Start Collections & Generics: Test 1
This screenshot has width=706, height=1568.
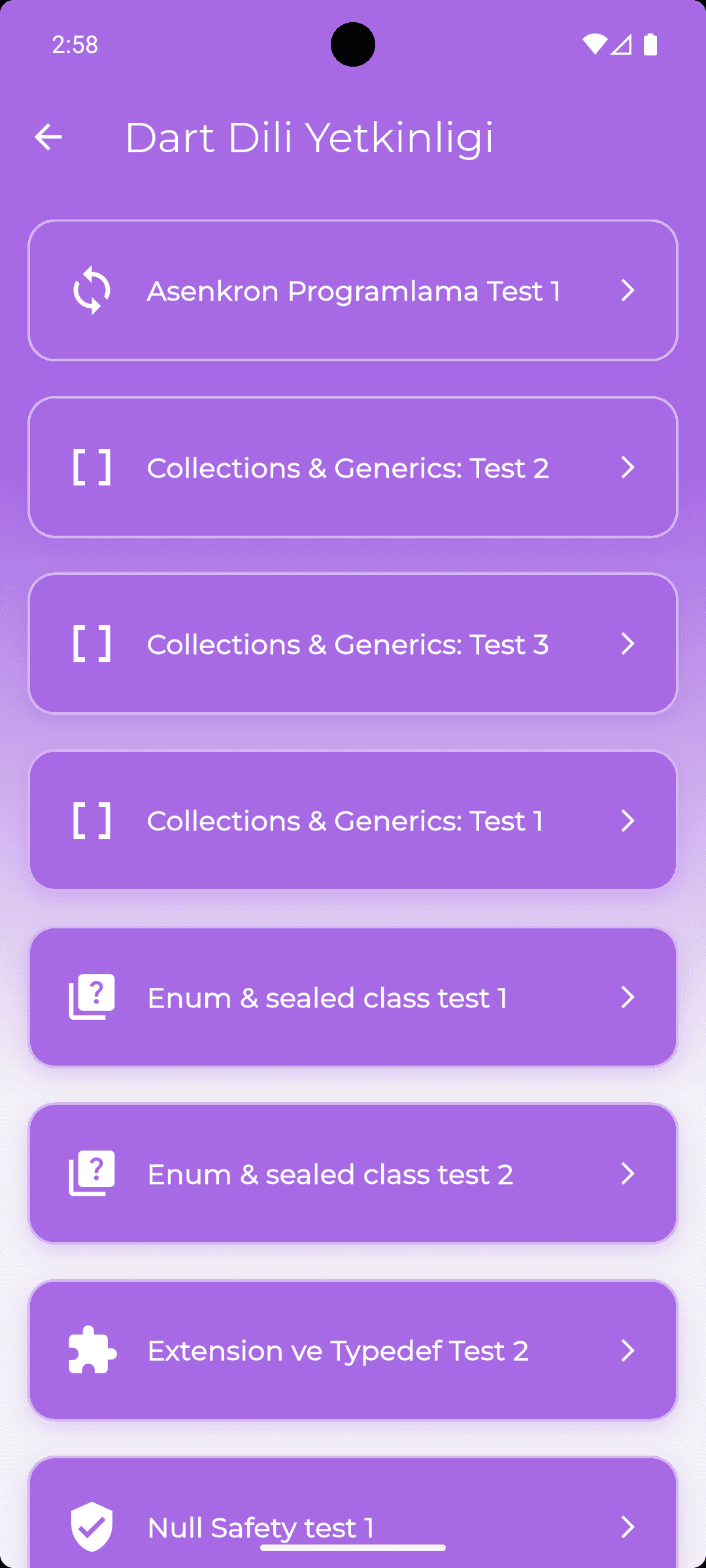[353, 821]
